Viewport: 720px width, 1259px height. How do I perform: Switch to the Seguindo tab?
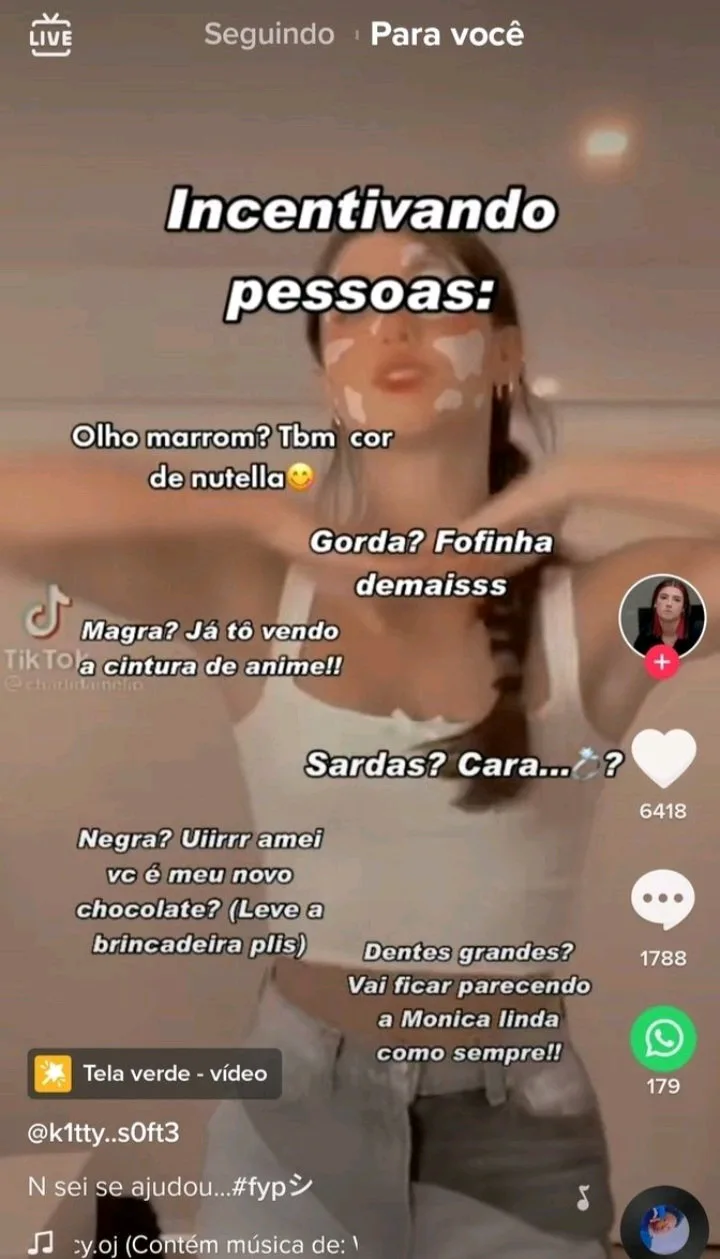269,34
